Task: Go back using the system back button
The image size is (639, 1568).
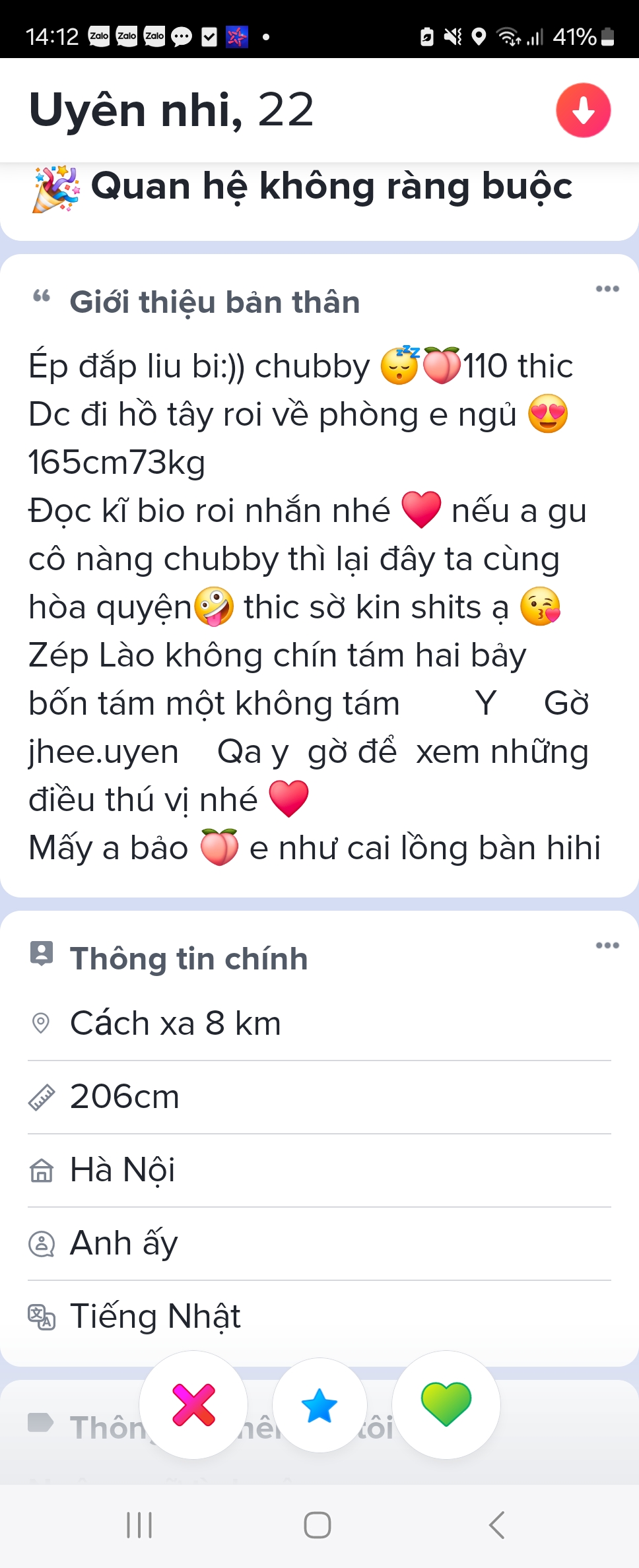Action: click(497, 1525)
